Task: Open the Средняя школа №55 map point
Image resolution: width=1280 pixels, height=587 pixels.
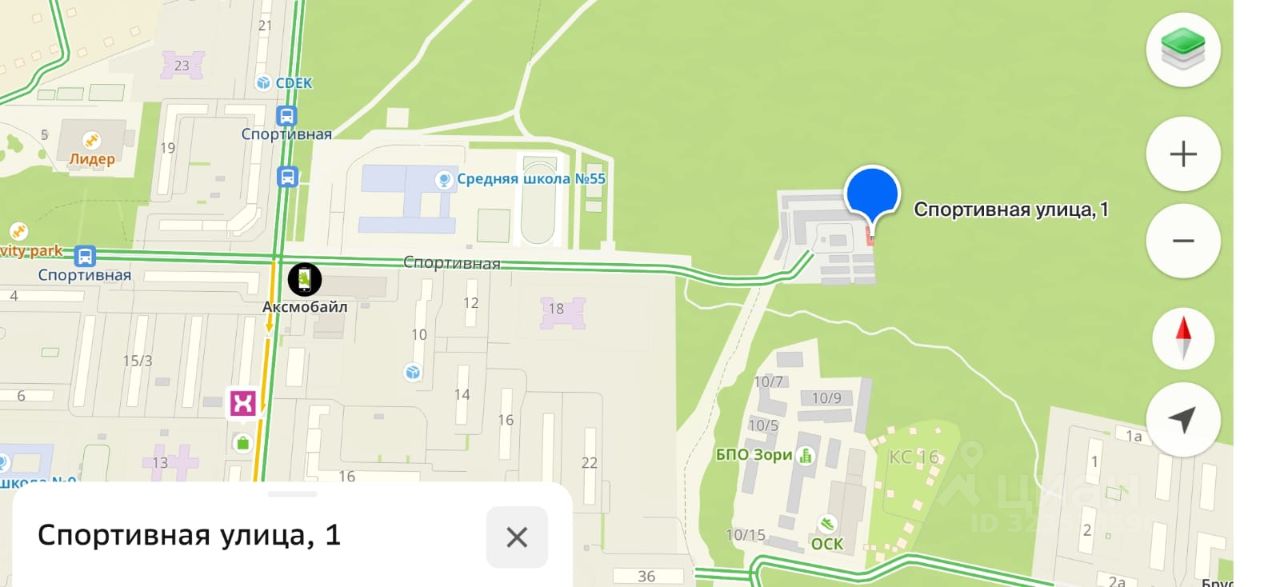Action: point(445,179)
